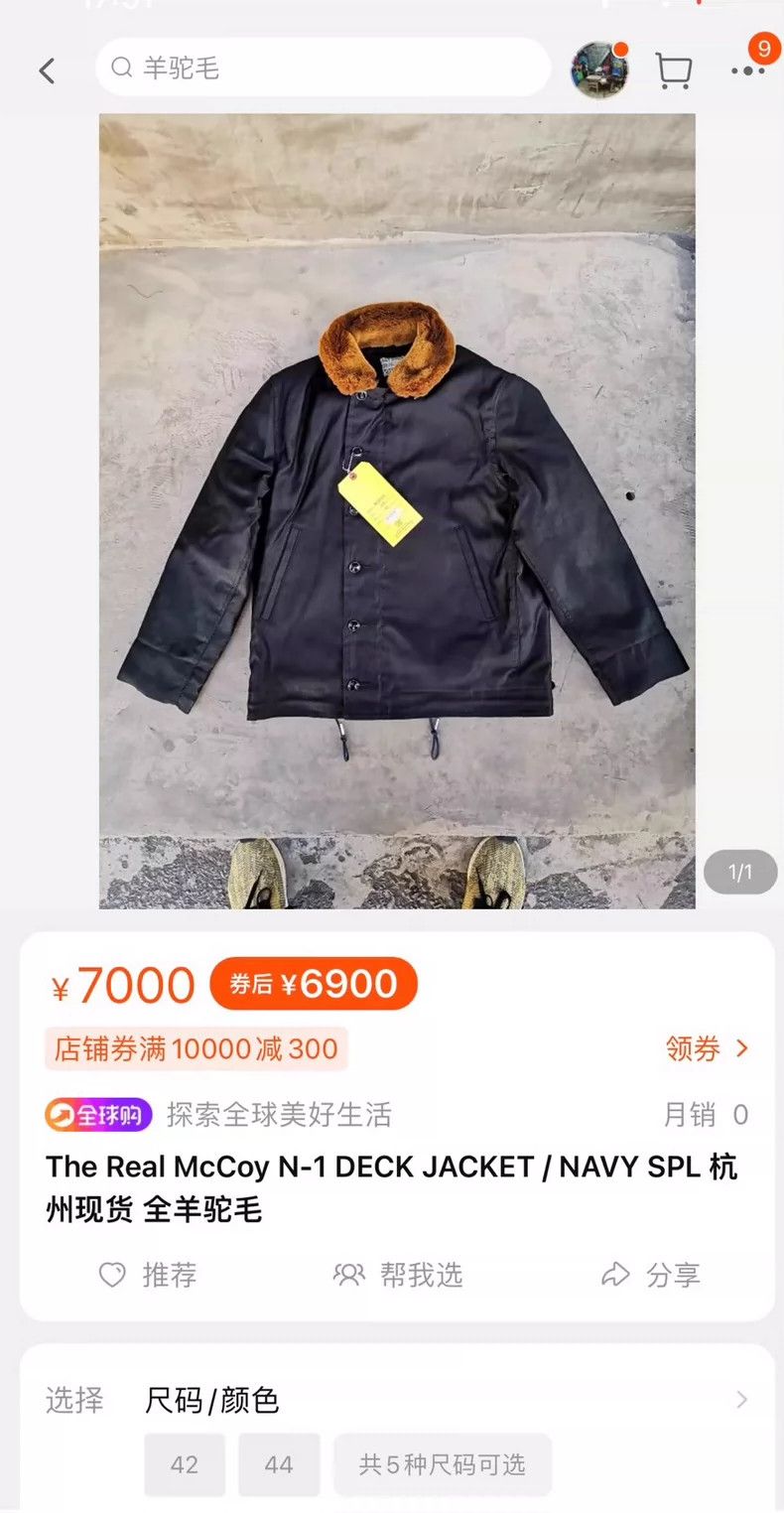The width and height of the screenshot is (784, 1513).
Task: Go back using the top-left arrow
Action: 47,70
